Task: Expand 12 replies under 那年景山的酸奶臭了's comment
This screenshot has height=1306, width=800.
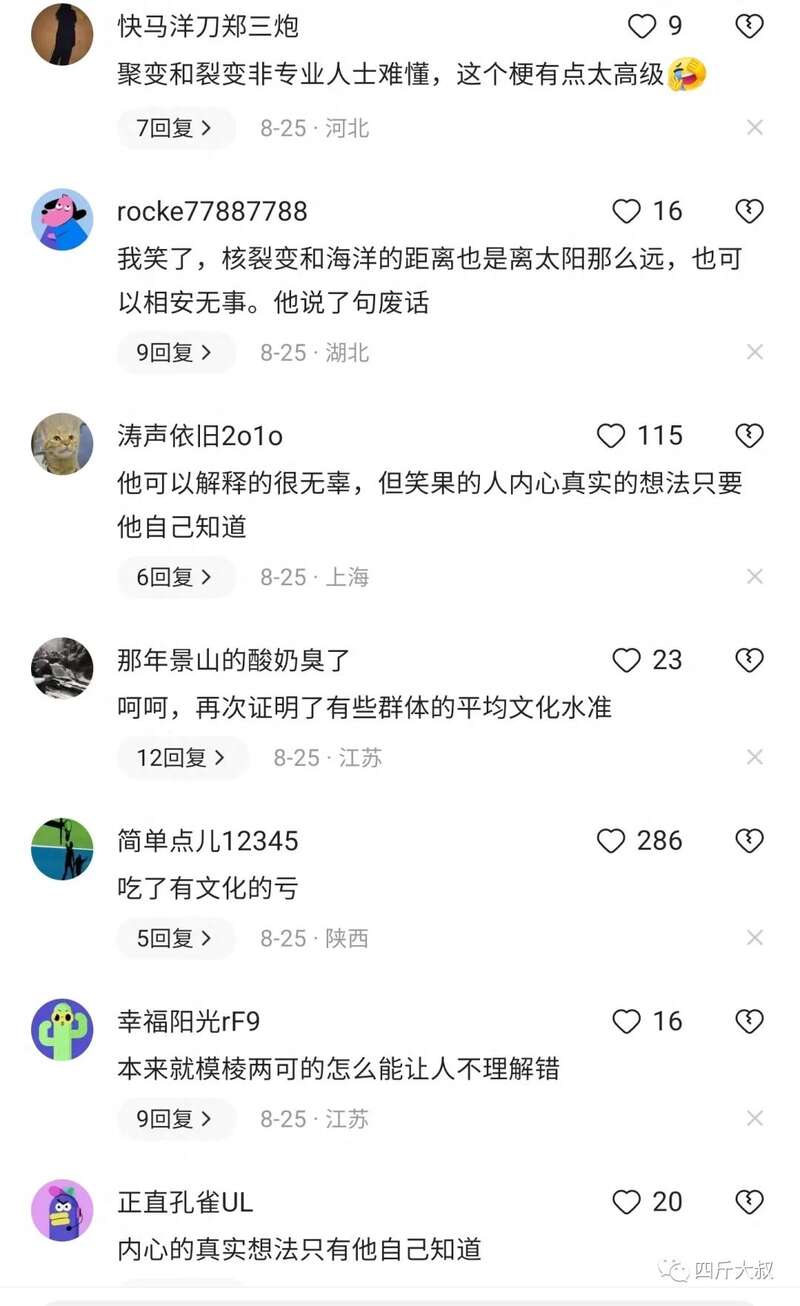Action: pos(181,758)
